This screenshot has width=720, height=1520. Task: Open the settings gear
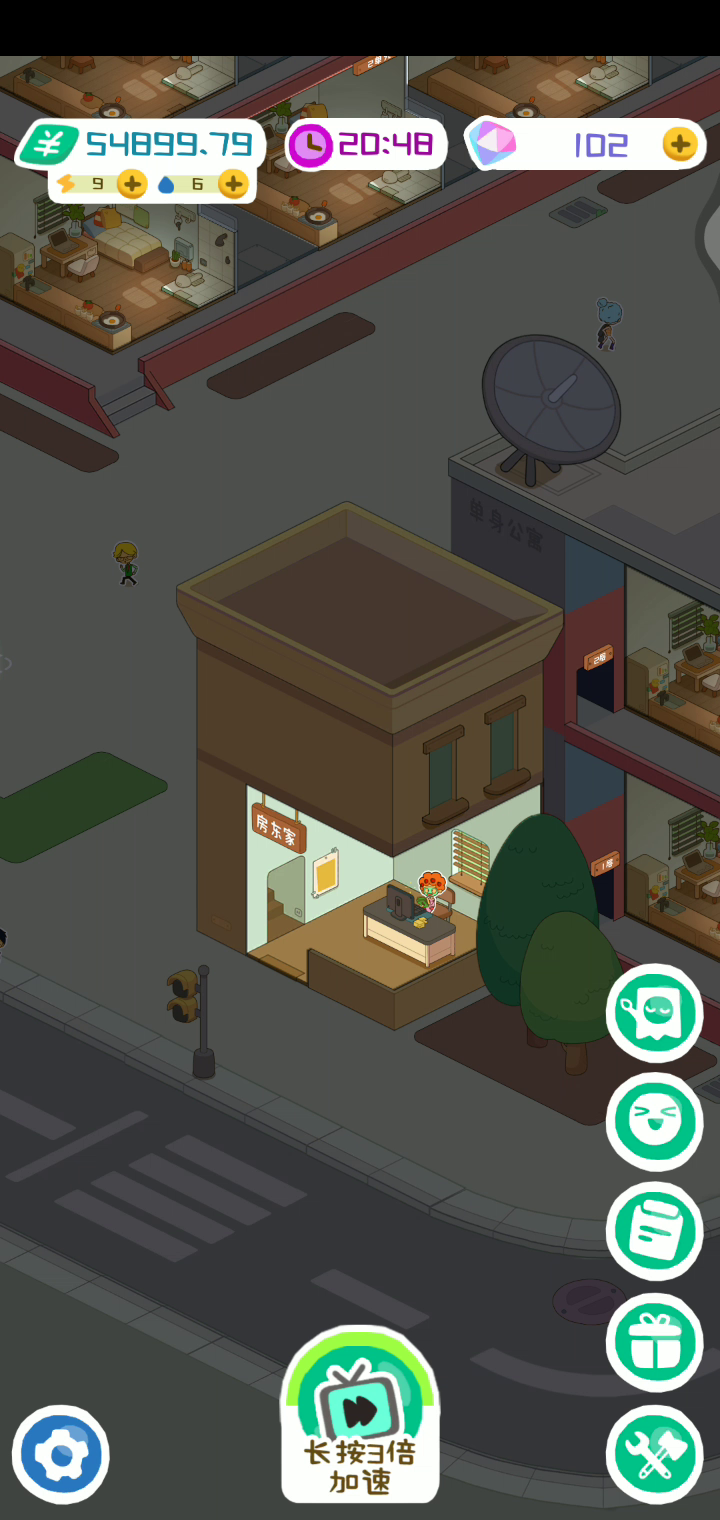click(61, 1454)
